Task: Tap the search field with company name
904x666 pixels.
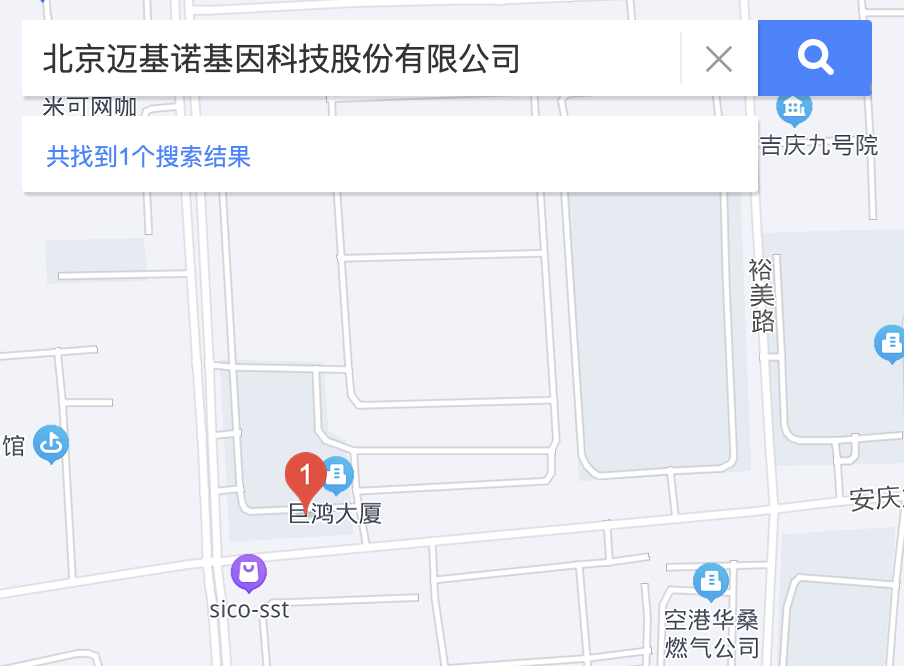Action: [x=350, y=59]
